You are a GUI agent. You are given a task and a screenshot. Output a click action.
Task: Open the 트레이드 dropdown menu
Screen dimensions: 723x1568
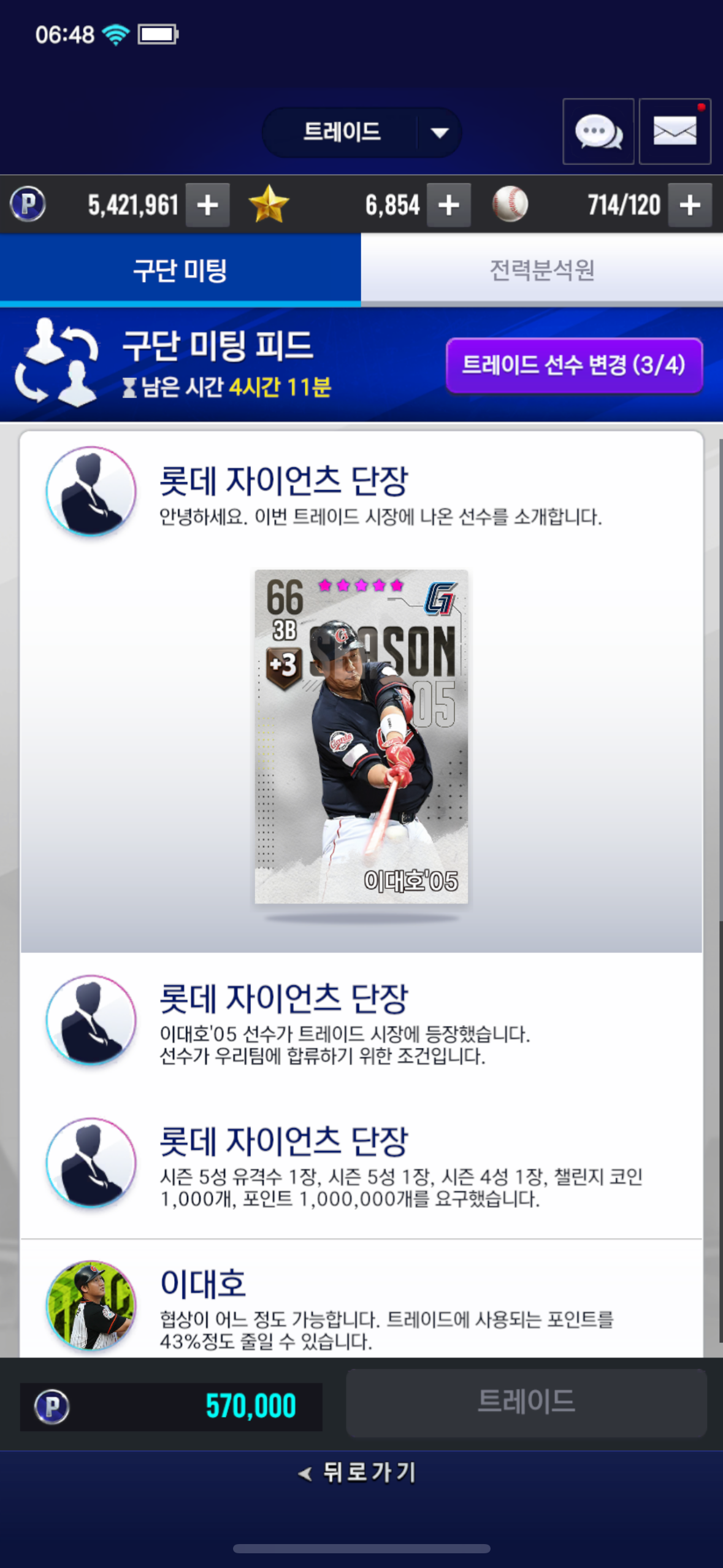[x=362, y=132]
